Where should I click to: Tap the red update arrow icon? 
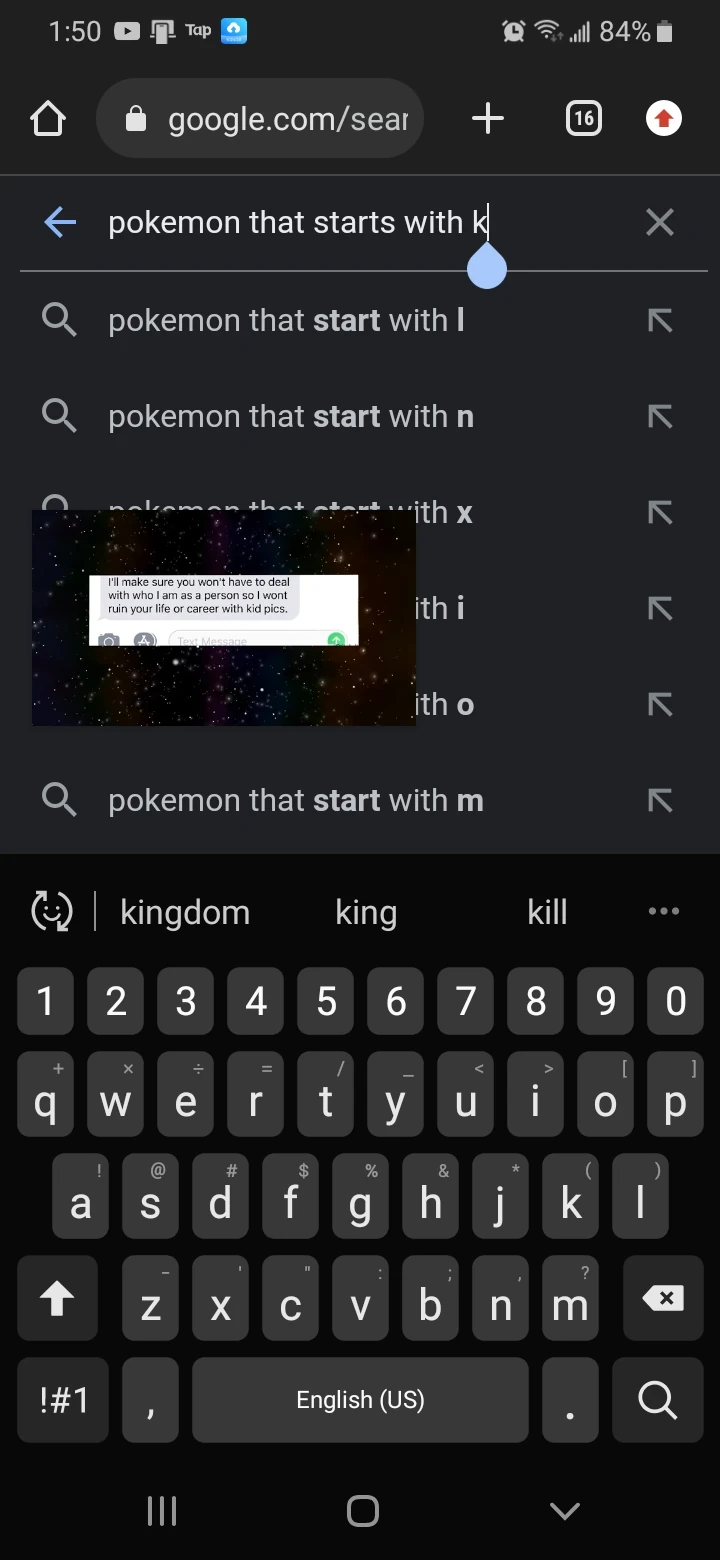(x=663, y=120)
